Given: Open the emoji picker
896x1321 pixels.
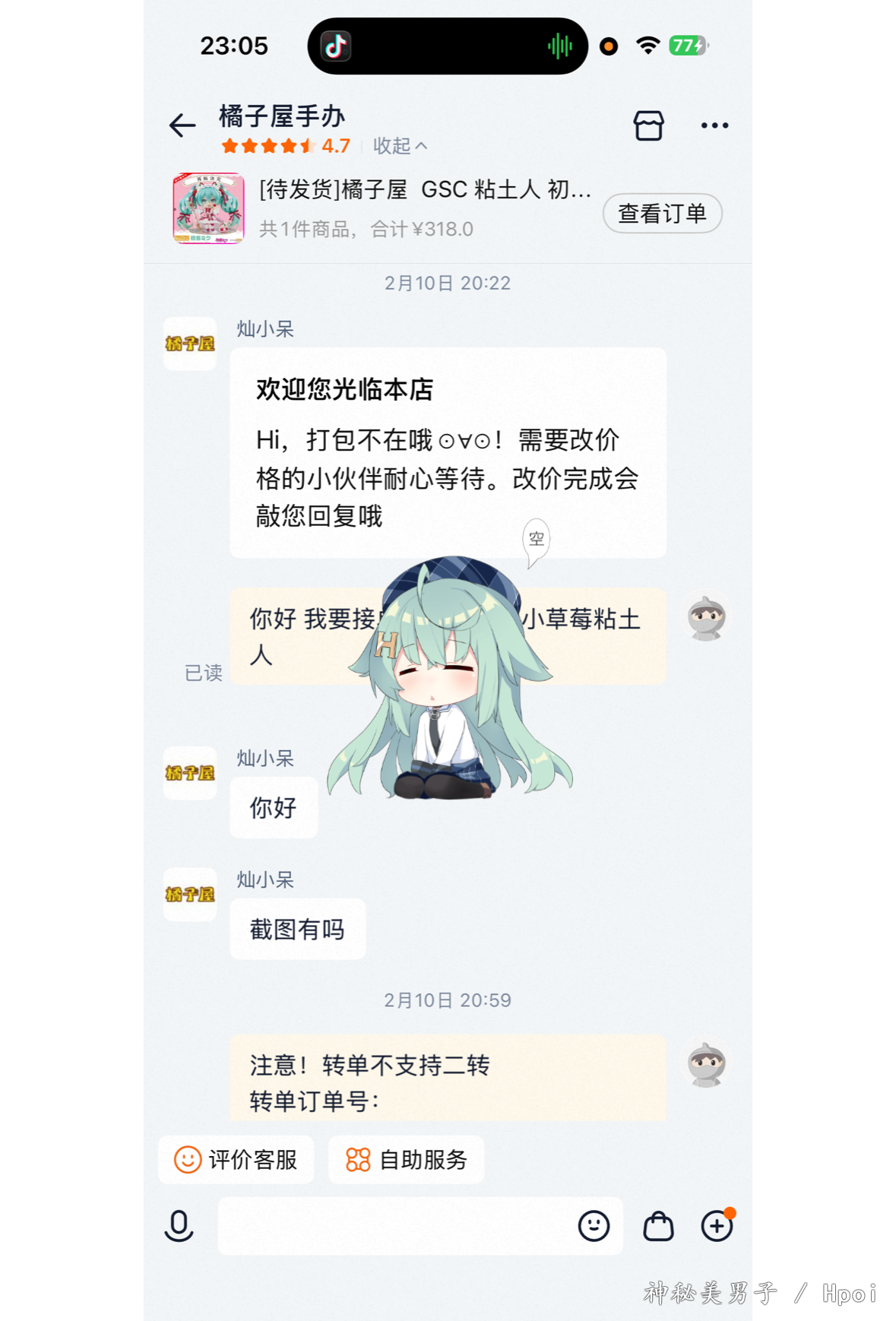Looking at the screenshot, I should point(594,1225).
